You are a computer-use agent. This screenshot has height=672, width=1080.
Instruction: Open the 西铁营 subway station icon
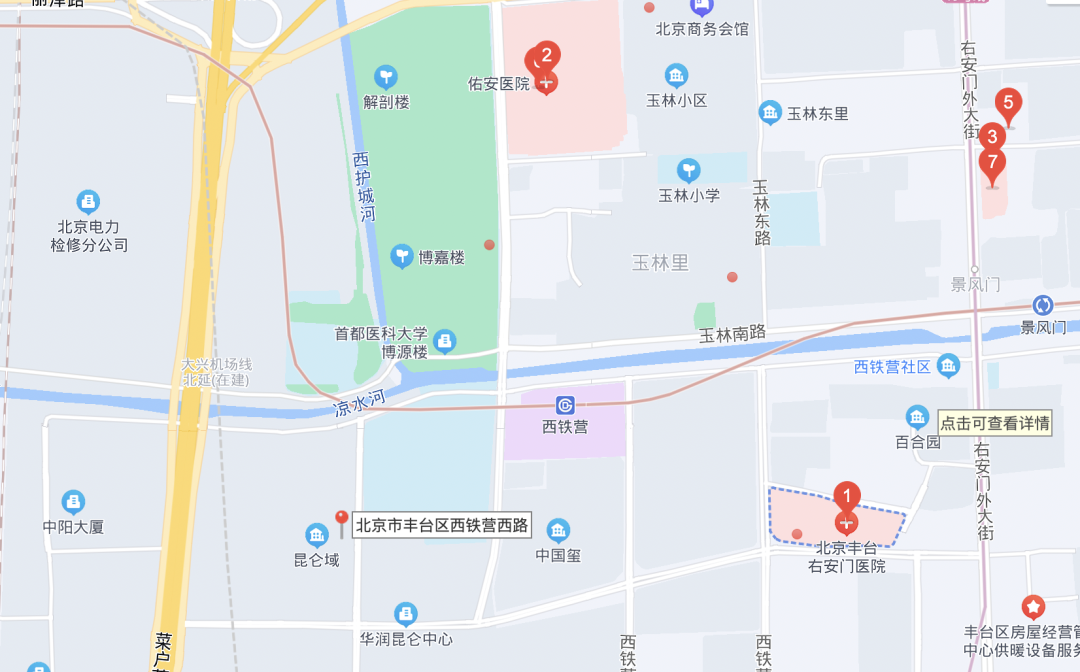[x=565, y=405]
